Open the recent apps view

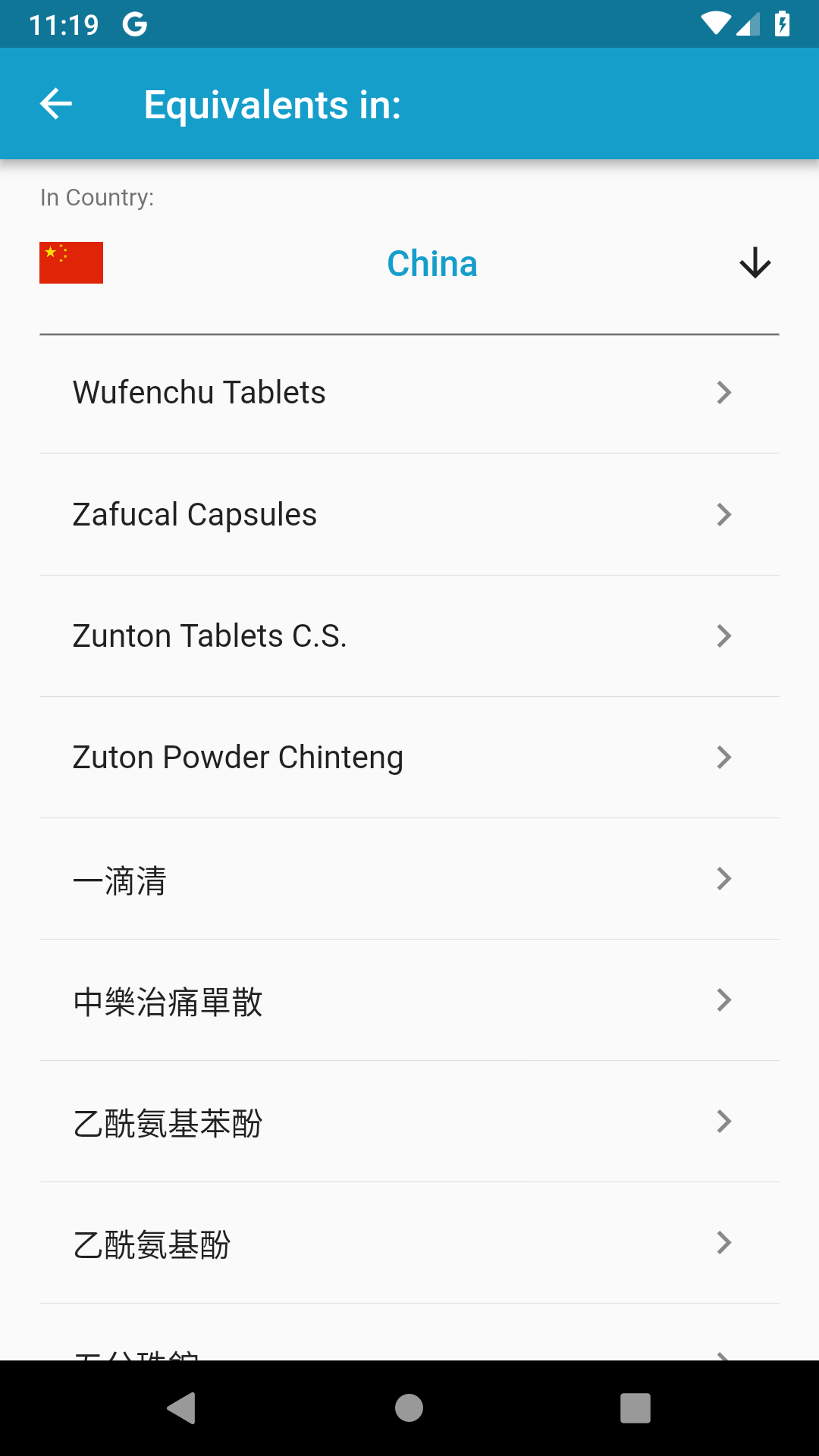pos(635,1408)
